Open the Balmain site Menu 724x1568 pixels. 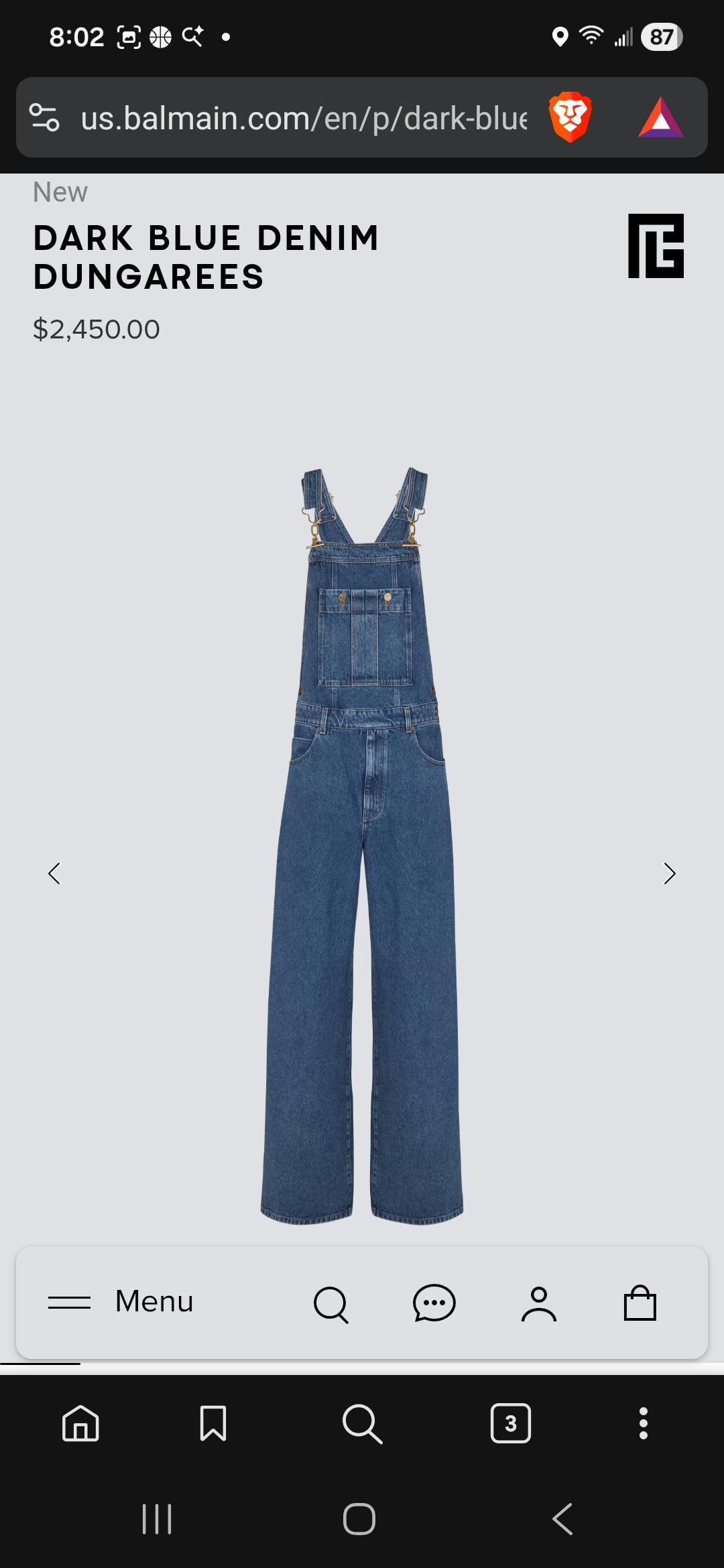coord(121,1302)
